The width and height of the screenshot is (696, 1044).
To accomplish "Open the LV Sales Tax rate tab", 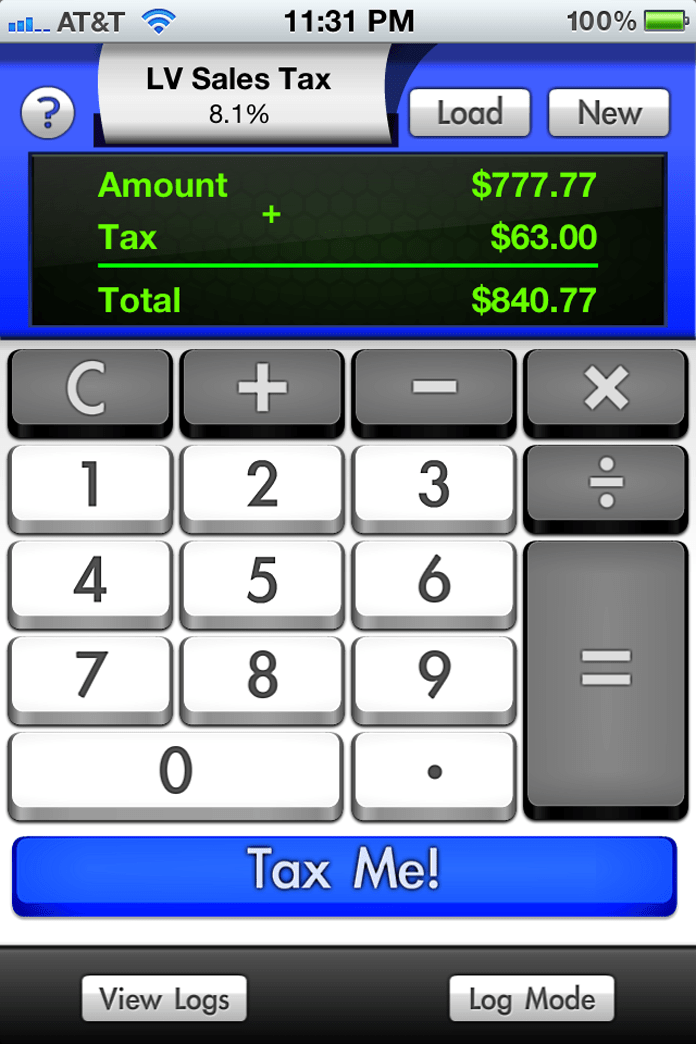I will tap(239, 95).
